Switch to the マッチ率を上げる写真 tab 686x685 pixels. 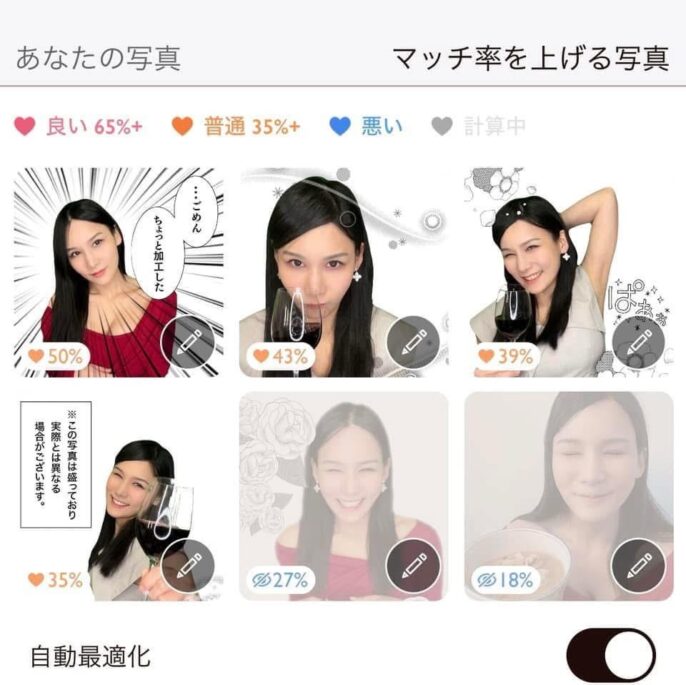(530, 57)
